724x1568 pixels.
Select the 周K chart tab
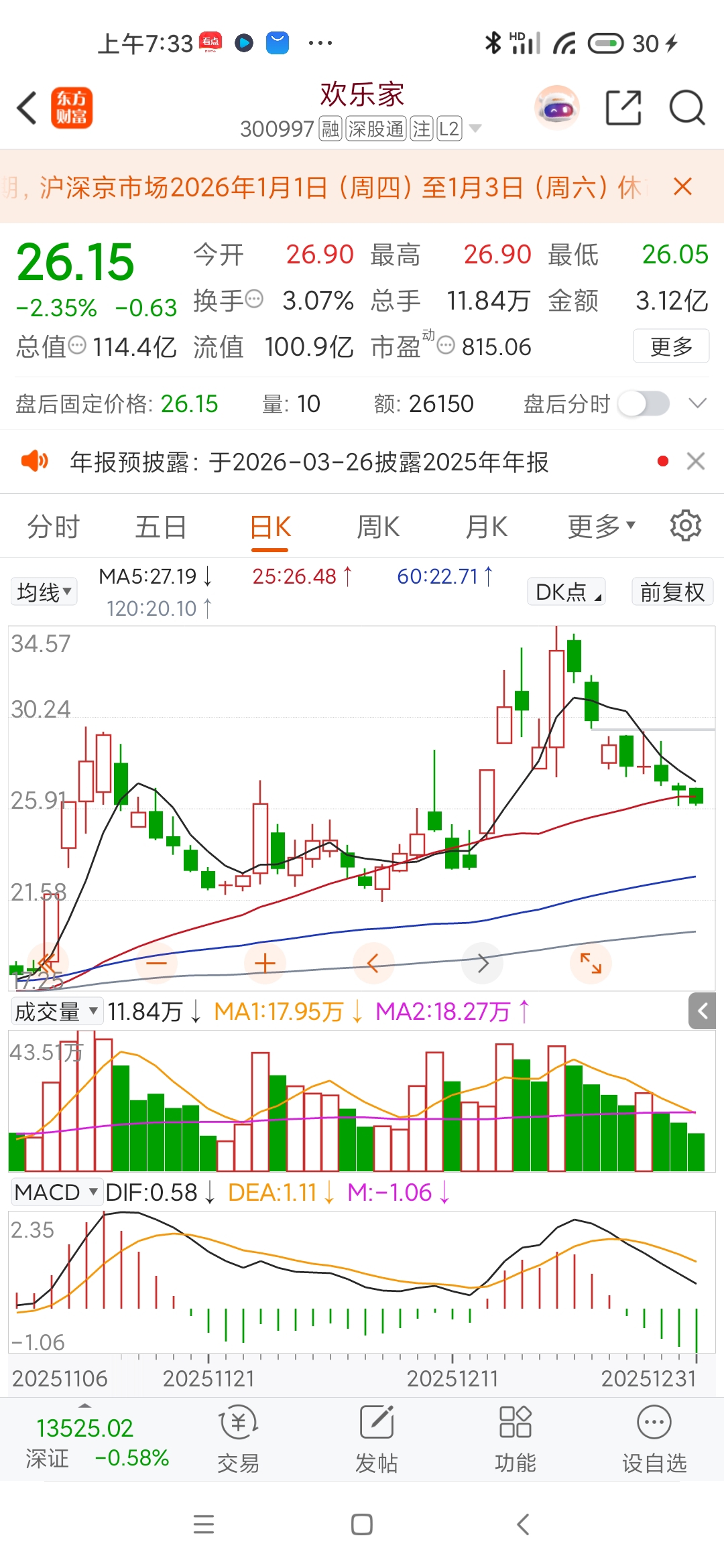pyautogui.click(x=378, y=527)
